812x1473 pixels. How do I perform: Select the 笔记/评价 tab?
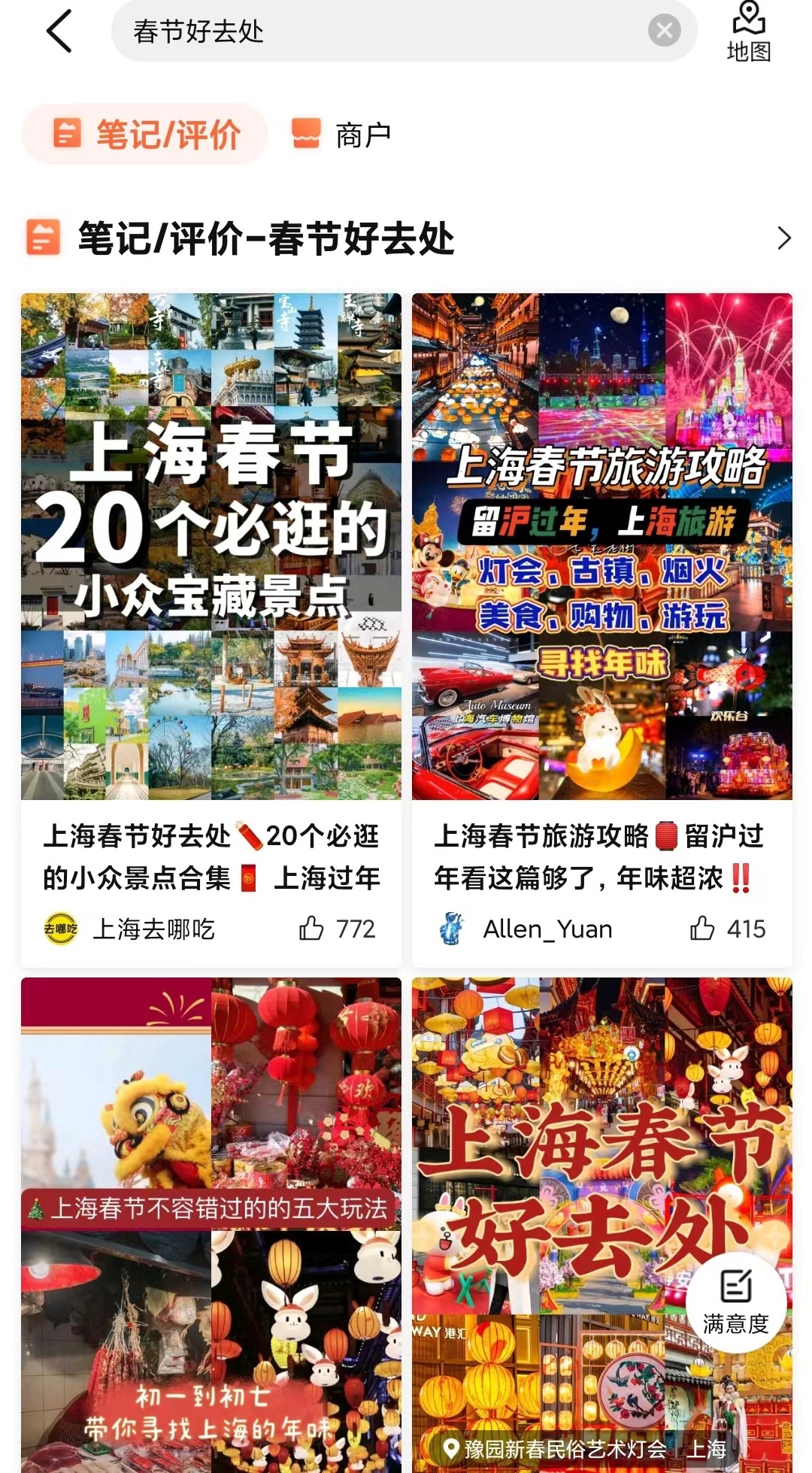pyautogui.click(x=145, y=135)
